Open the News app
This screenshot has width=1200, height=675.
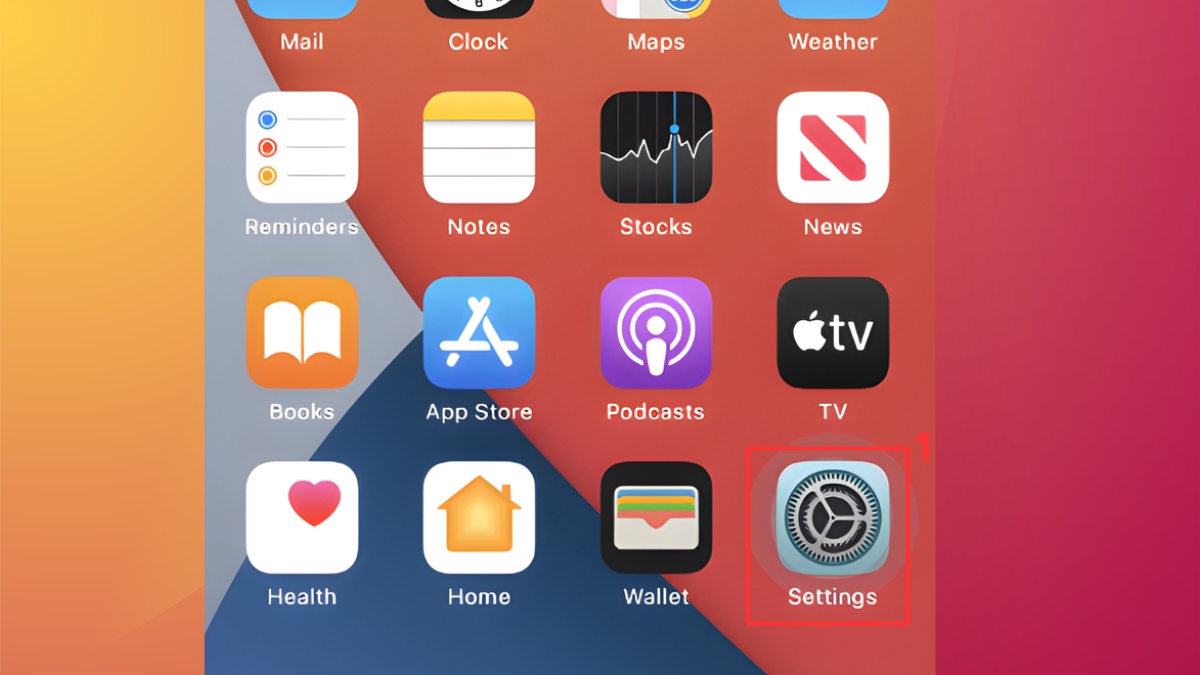(833, 148)
